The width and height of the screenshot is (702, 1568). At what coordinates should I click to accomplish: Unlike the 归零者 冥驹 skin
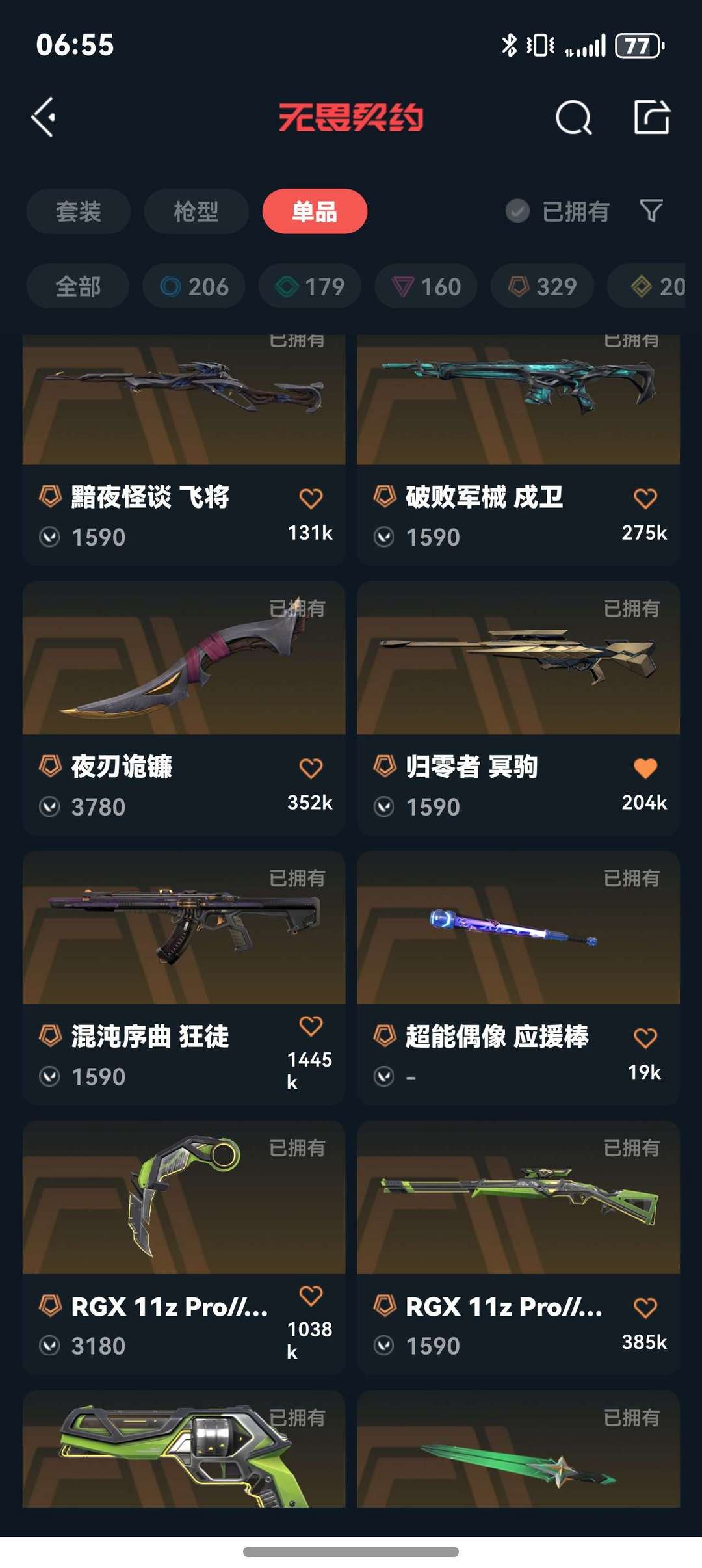coord(645,768)
